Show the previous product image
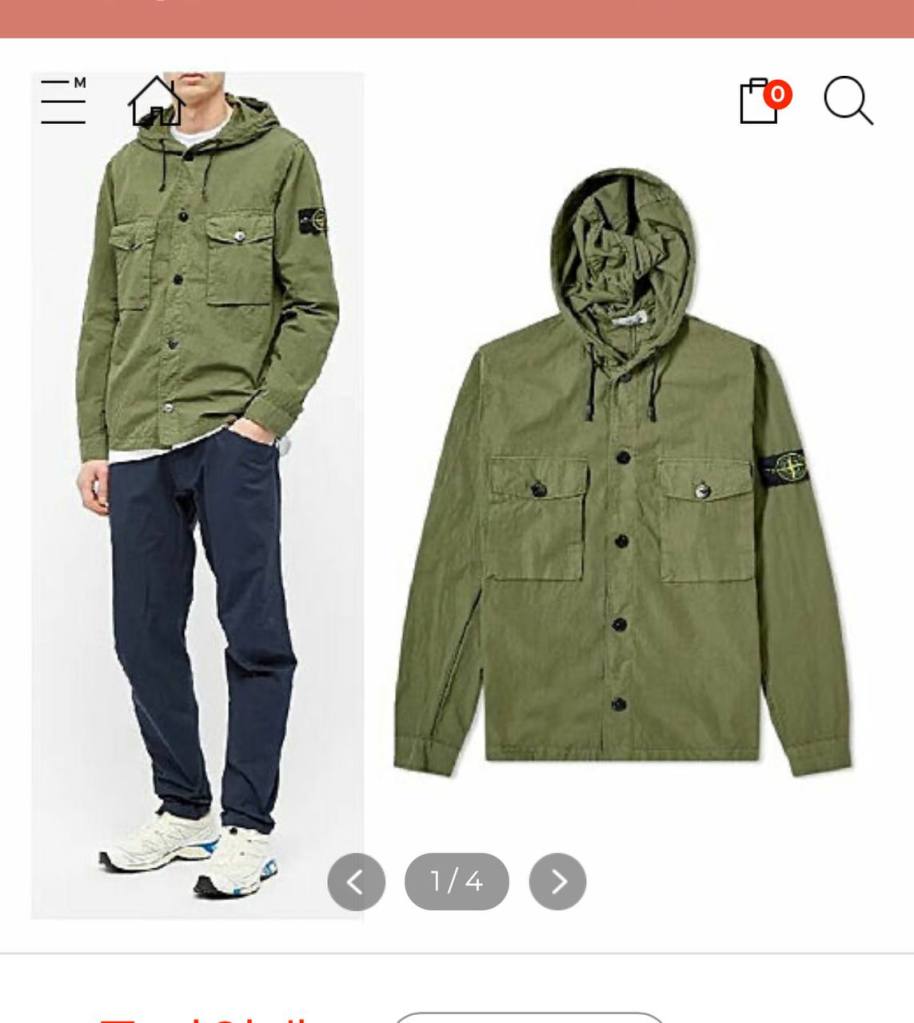 pos(356,882)
